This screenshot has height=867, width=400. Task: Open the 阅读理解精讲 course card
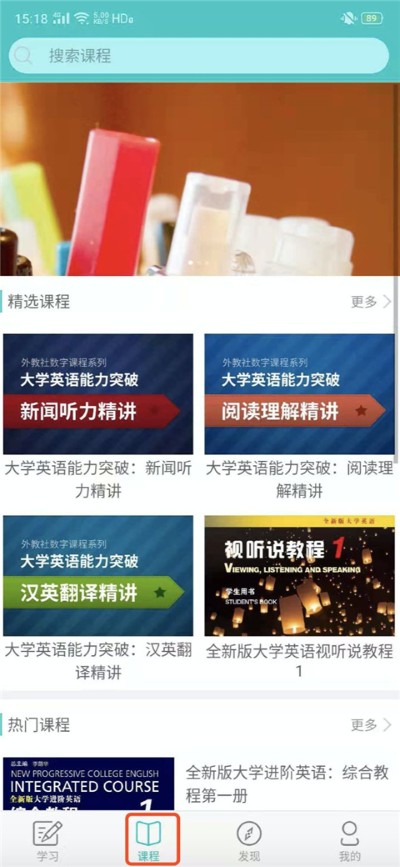click(299, 416)
